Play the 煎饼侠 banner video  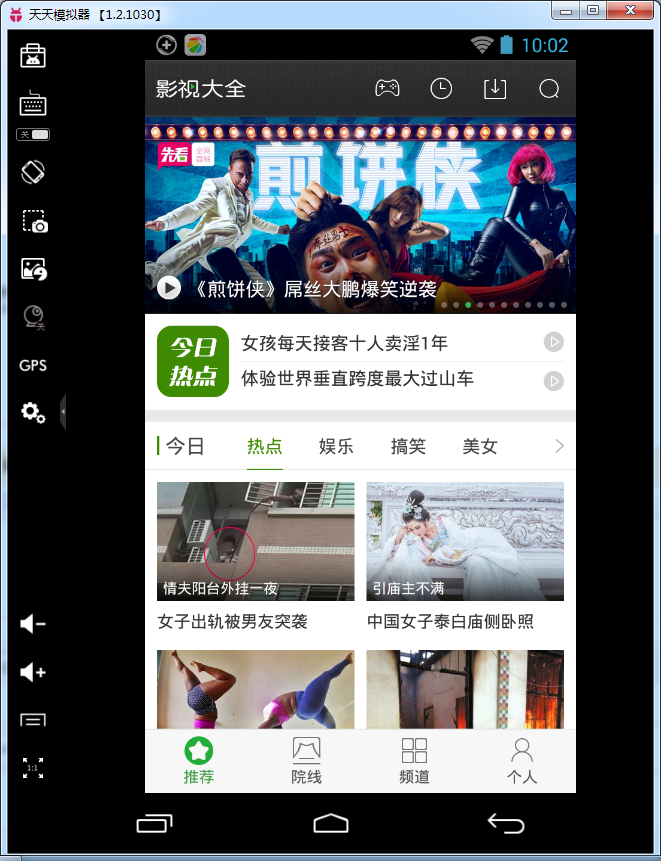click(169, 289)
